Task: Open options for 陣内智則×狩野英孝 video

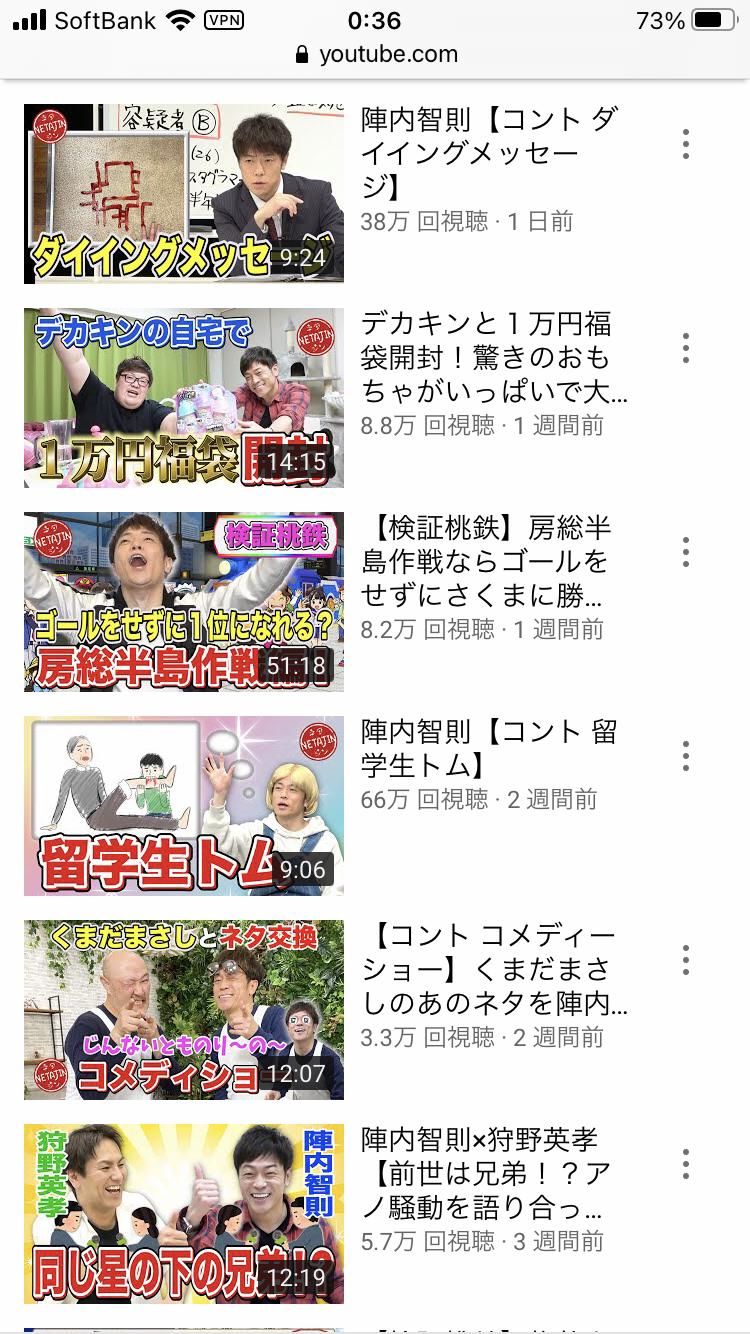Action: coord(686,1164)
